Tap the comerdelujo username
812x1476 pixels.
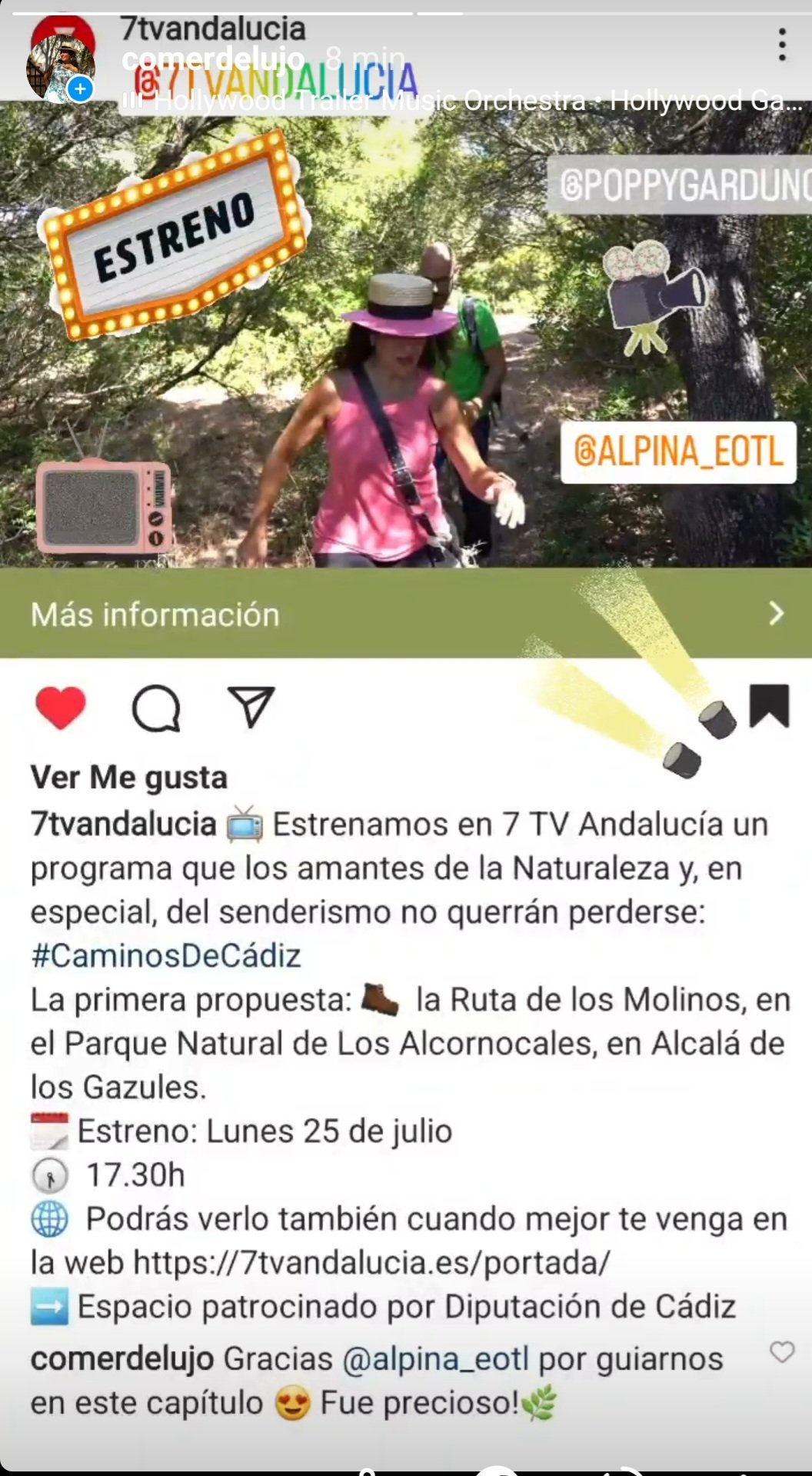(x=213, y=59)
